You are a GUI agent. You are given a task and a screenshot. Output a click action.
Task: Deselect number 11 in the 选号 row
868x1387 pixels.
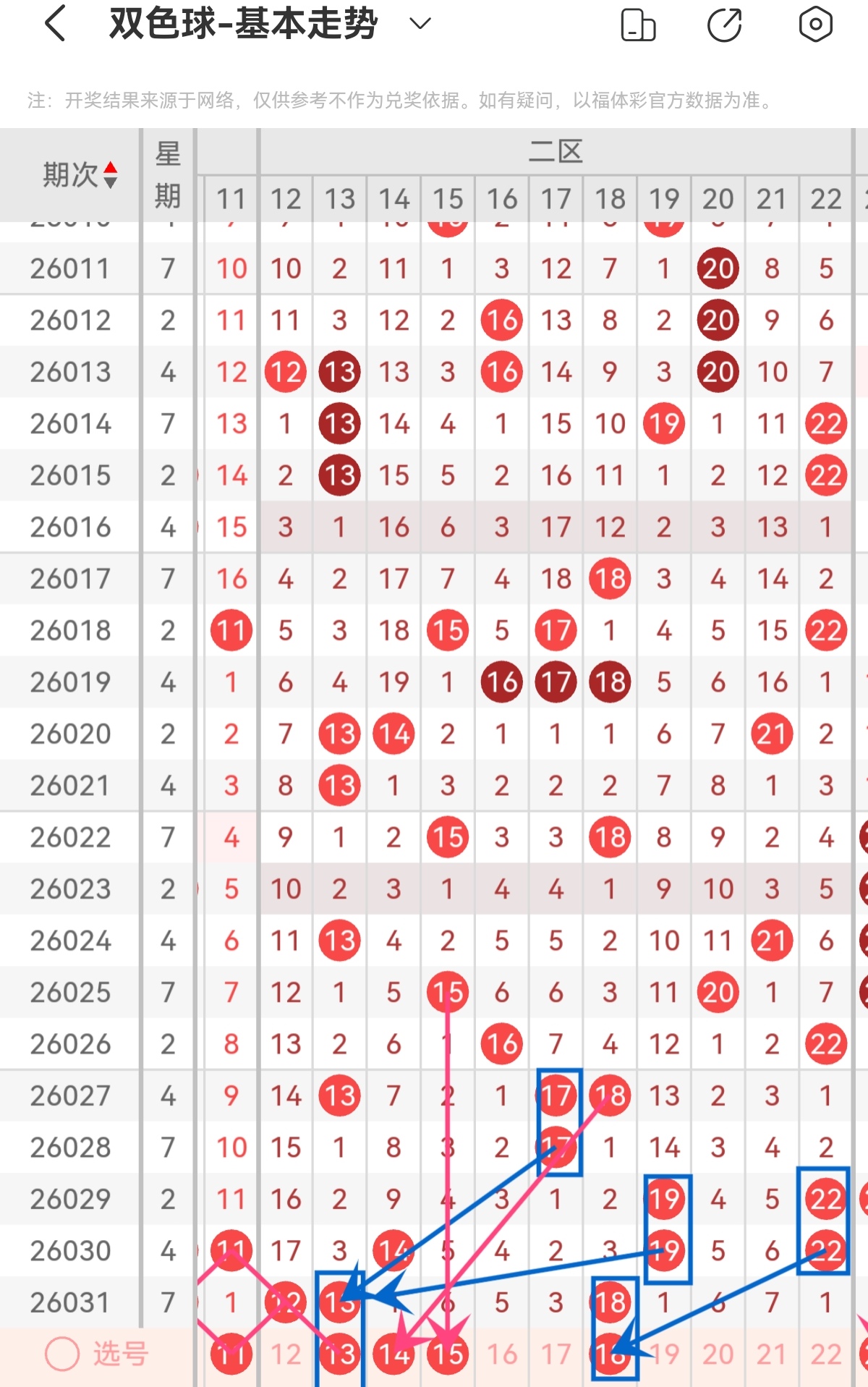(231, 1354)
